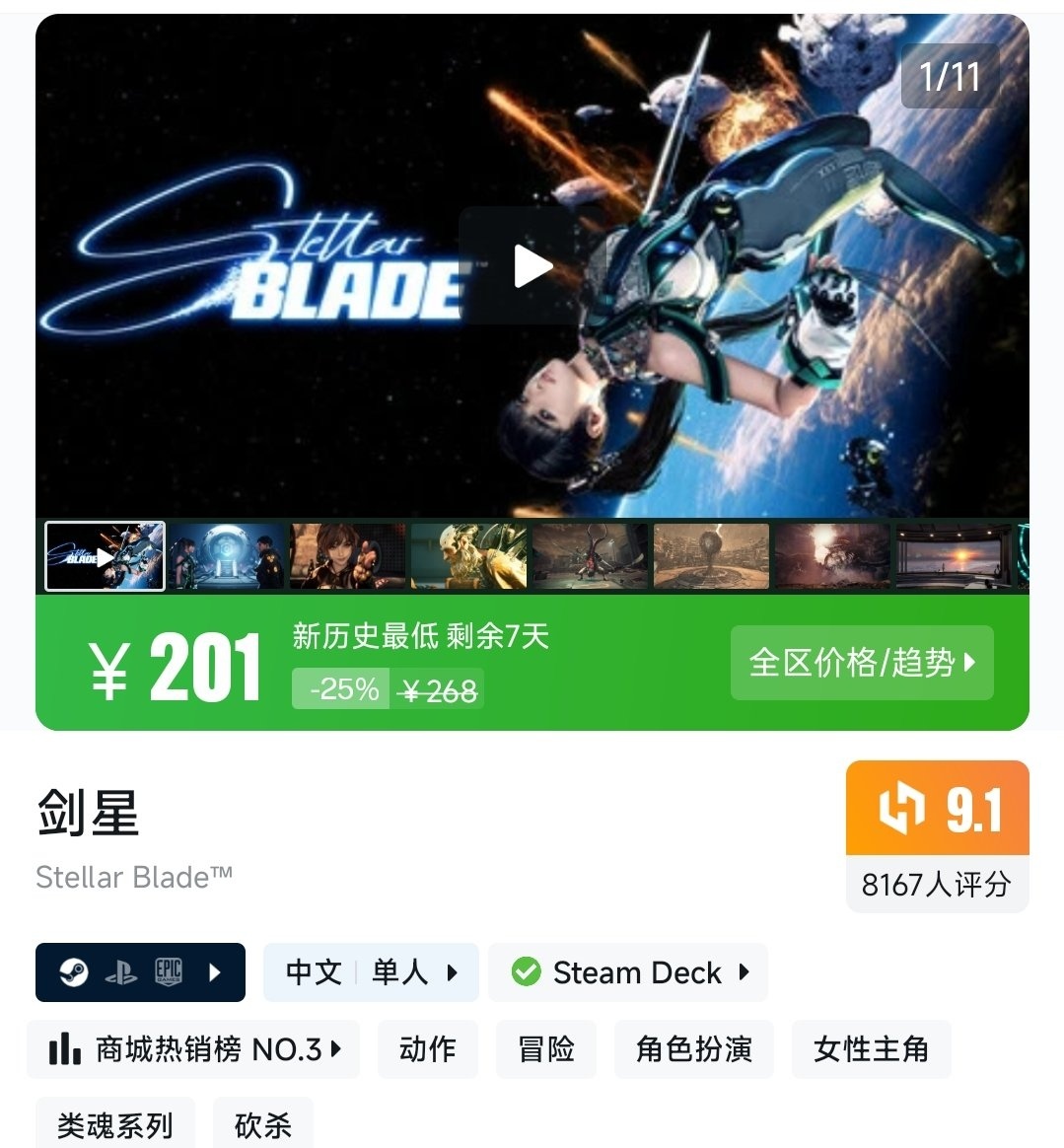Play the Stellar Blade trailer video
Image resolution: width=1064 pixels, height=1148 pixels.
coord(532,265)
